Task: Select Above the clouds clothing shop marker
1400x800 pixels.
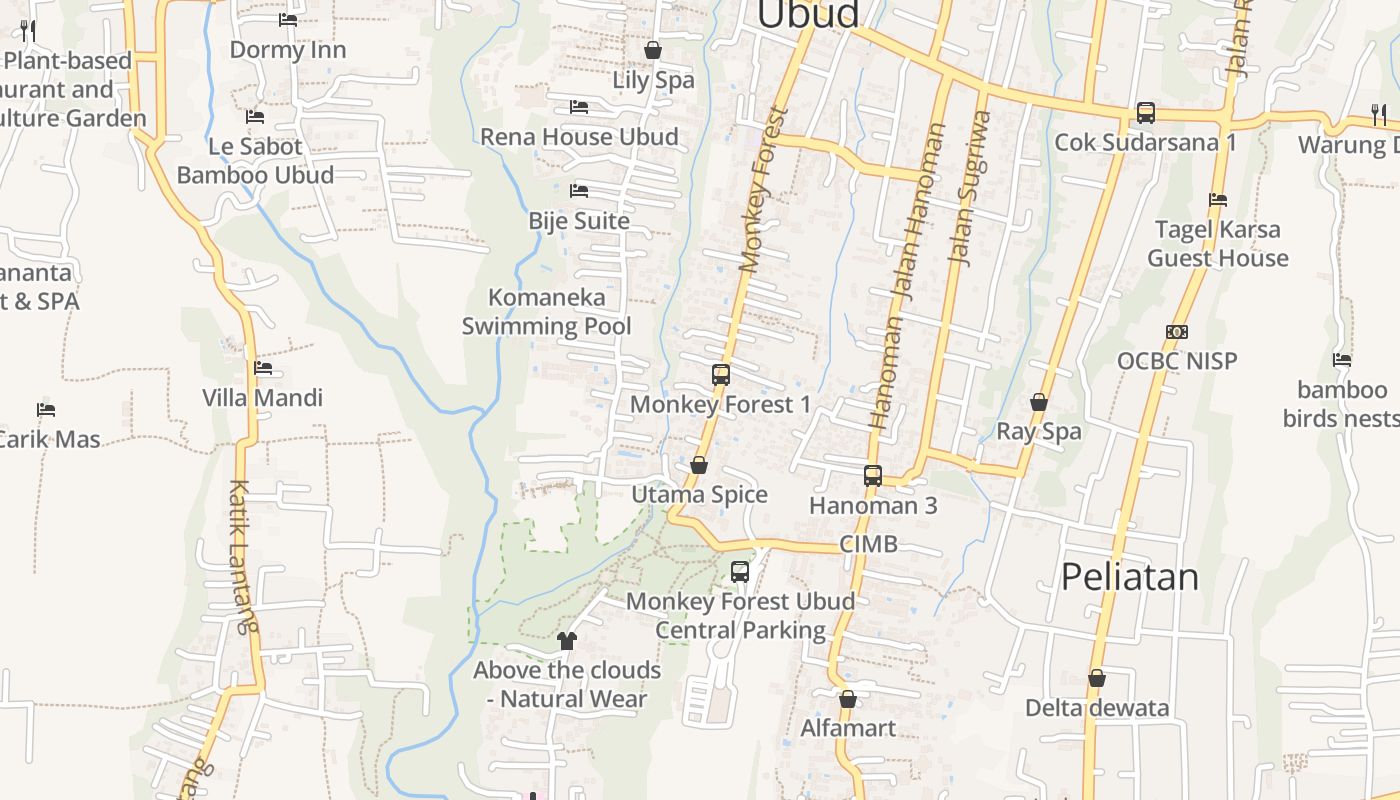Action: [567, 641]
